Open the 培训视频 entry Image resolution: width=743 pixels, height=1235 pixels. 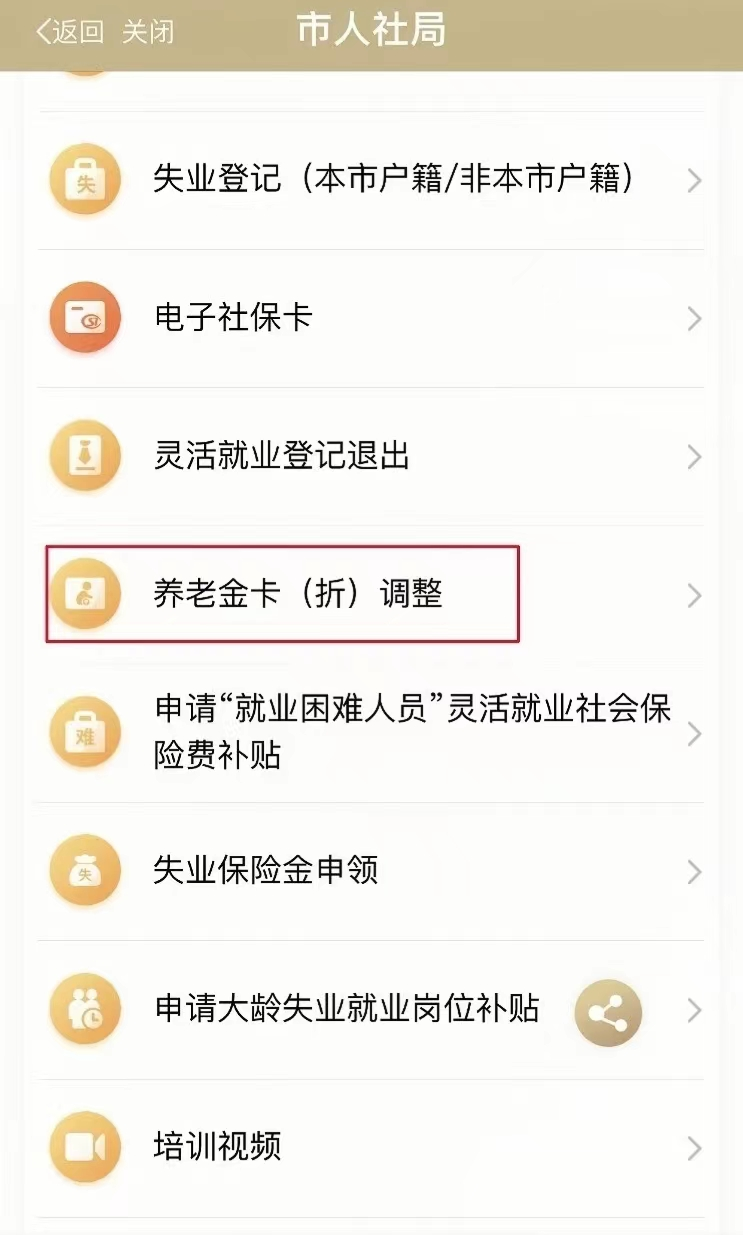click(x=217, y=1147)
